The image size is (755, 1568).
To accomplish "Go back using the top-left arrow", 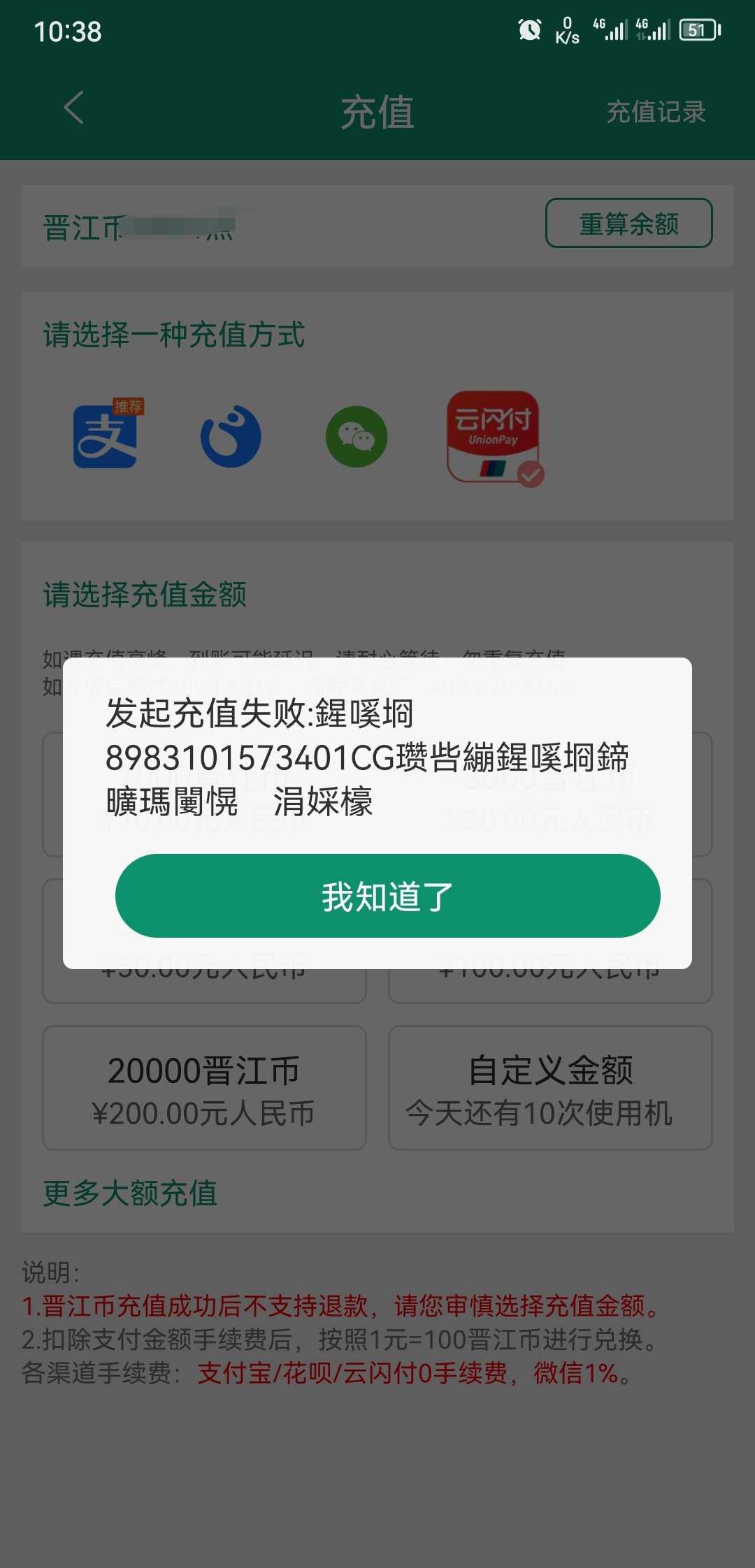I will (x=74, y=108).
